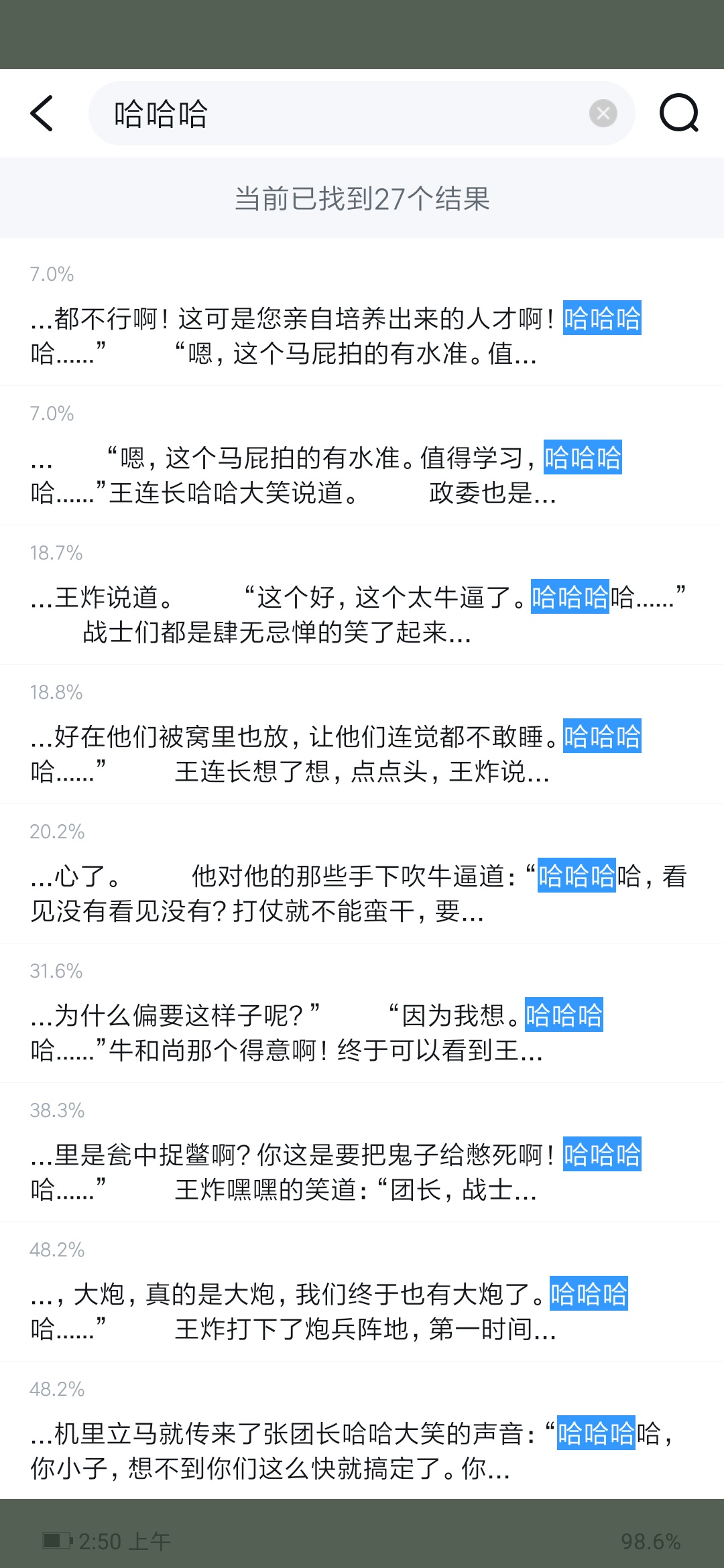Viewport: 724px width, 1568px height.
Task: Open the result about 张团长哈哈大笑
Action: (362, 1430)
